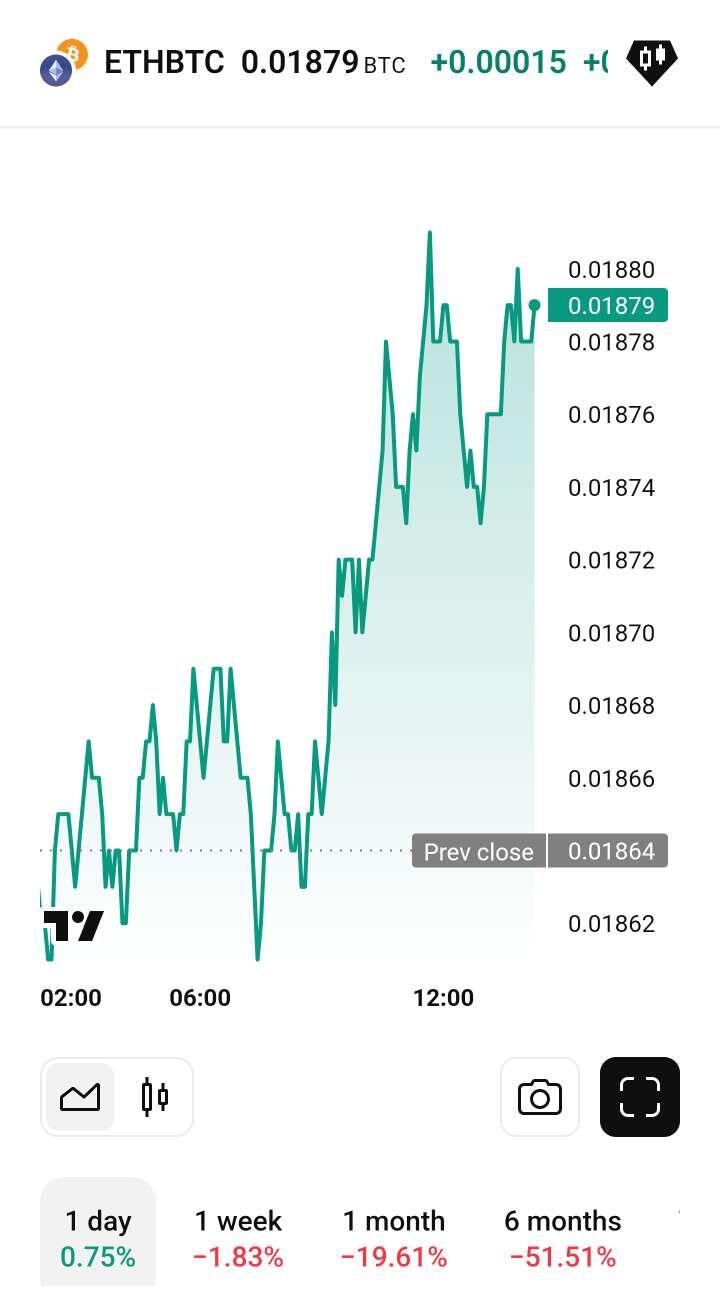720x1295 pixels.
Task: Select the 1 day range
Action: 98,1237
